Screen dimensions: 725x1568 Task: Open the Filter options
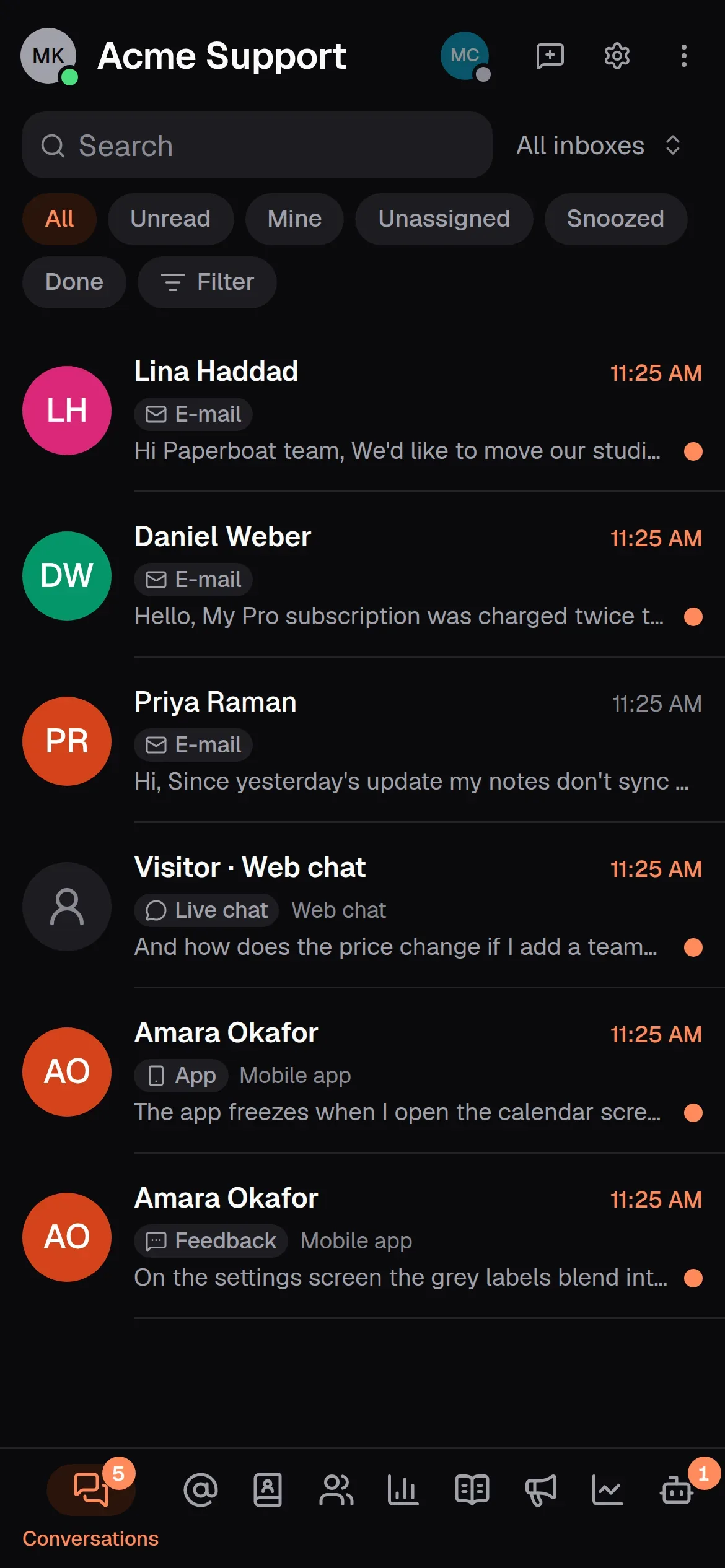coord(207,282)
